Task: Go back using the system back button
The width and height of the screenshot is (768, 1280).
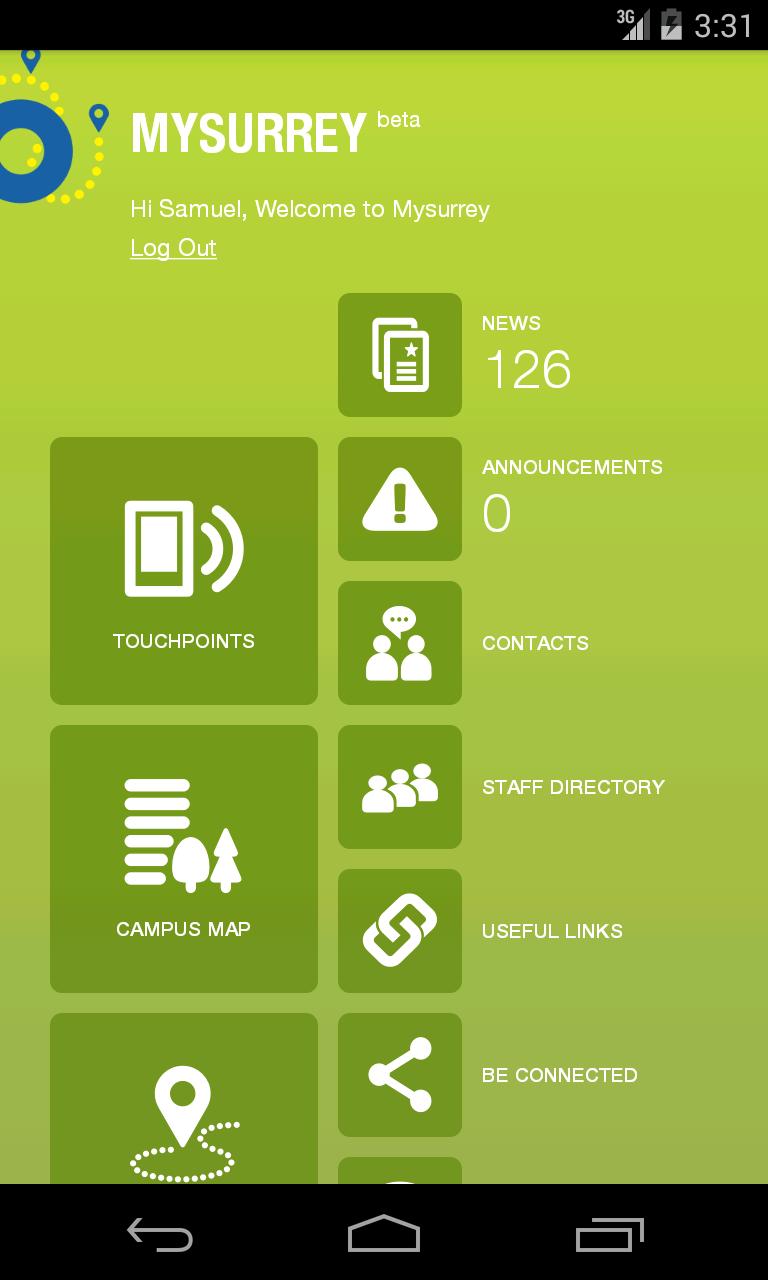Action: 160,1234
